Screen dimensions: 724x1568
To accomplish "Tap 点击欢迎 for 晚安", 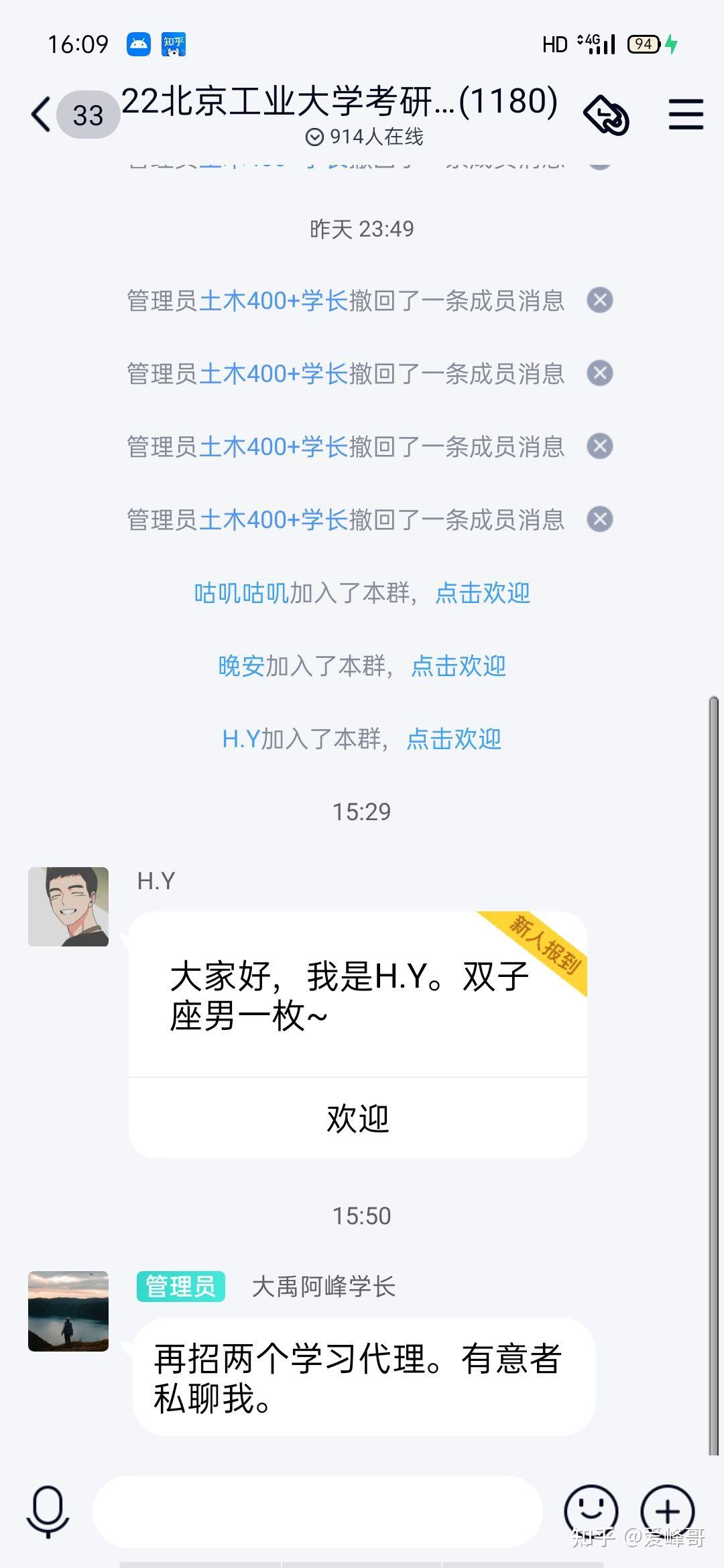I will (x=459, y=666).
